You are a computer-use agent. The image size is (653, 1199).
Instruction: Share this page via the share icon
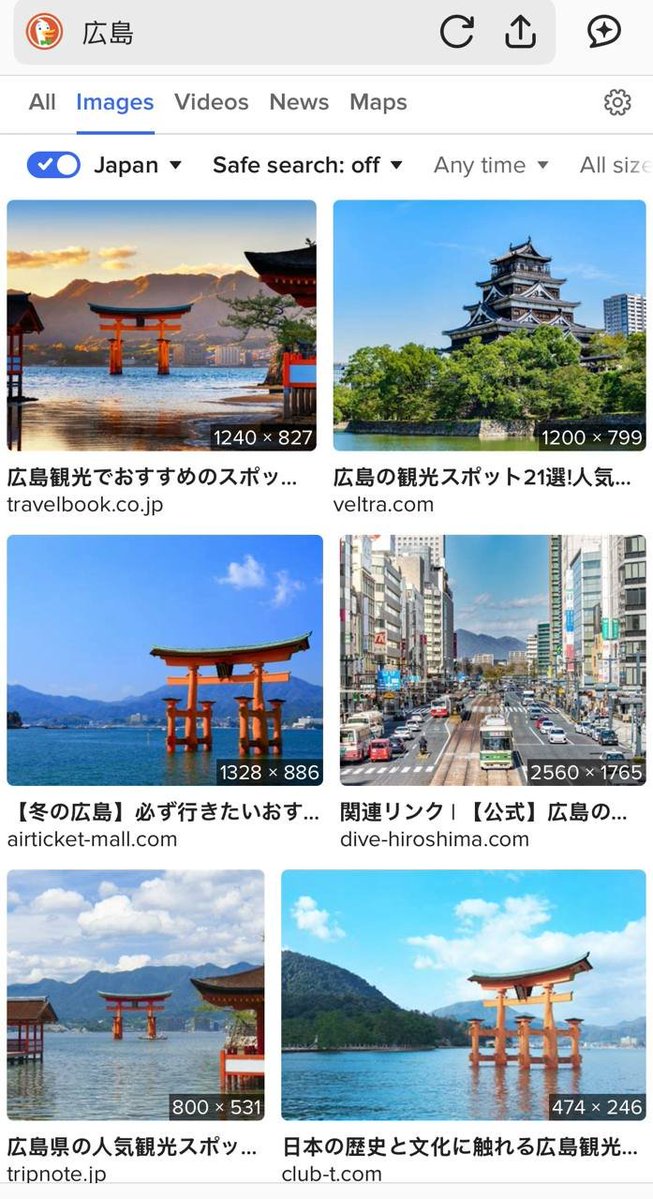[521, 32]
